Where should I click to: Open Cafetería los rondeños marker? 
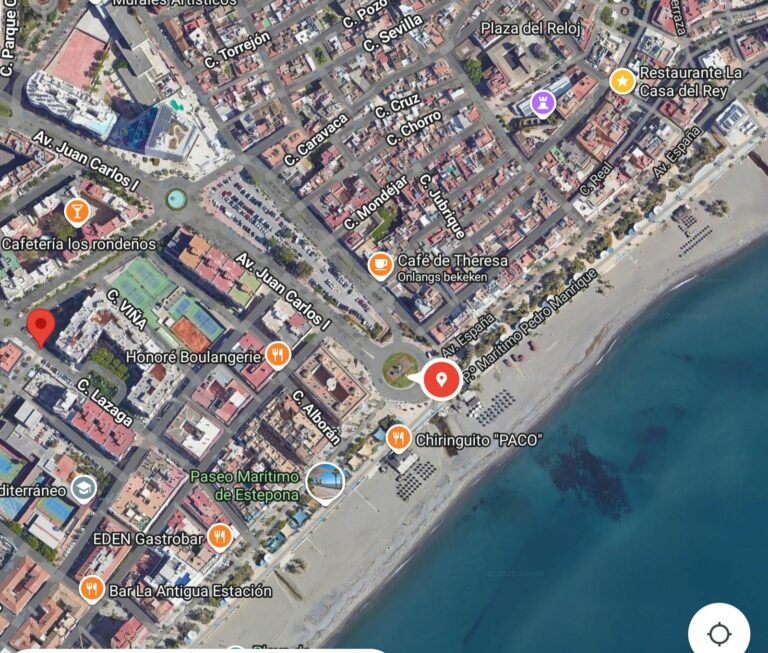click(76, 212)
